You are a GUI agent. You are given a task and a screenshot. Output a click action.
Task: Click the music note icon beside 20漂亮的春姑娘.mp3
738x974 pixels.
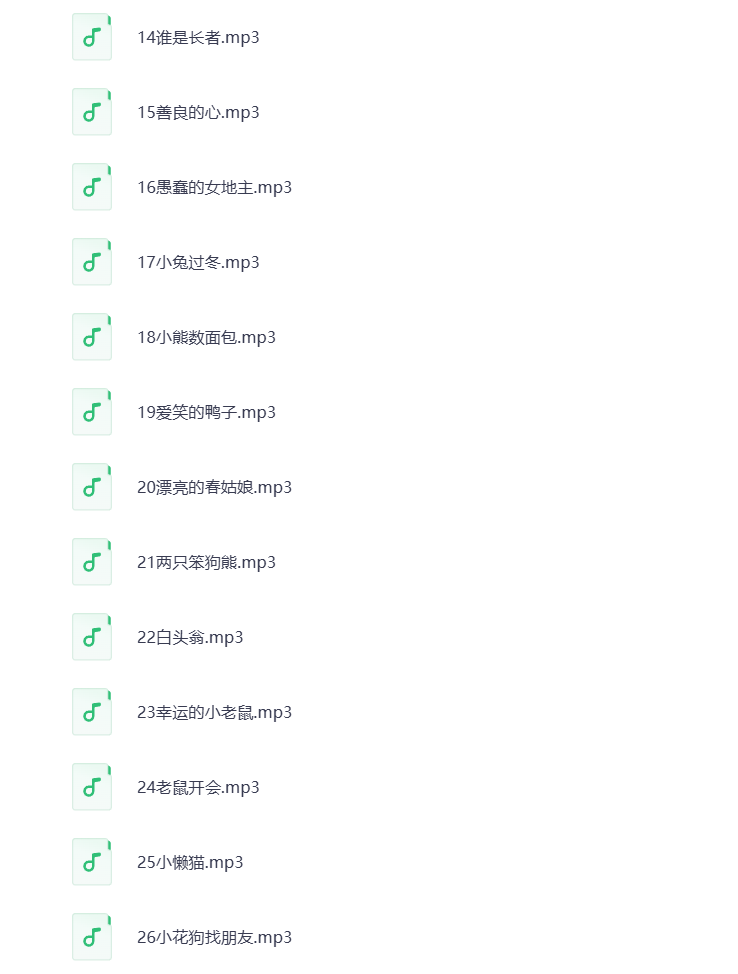coord(92,487)
